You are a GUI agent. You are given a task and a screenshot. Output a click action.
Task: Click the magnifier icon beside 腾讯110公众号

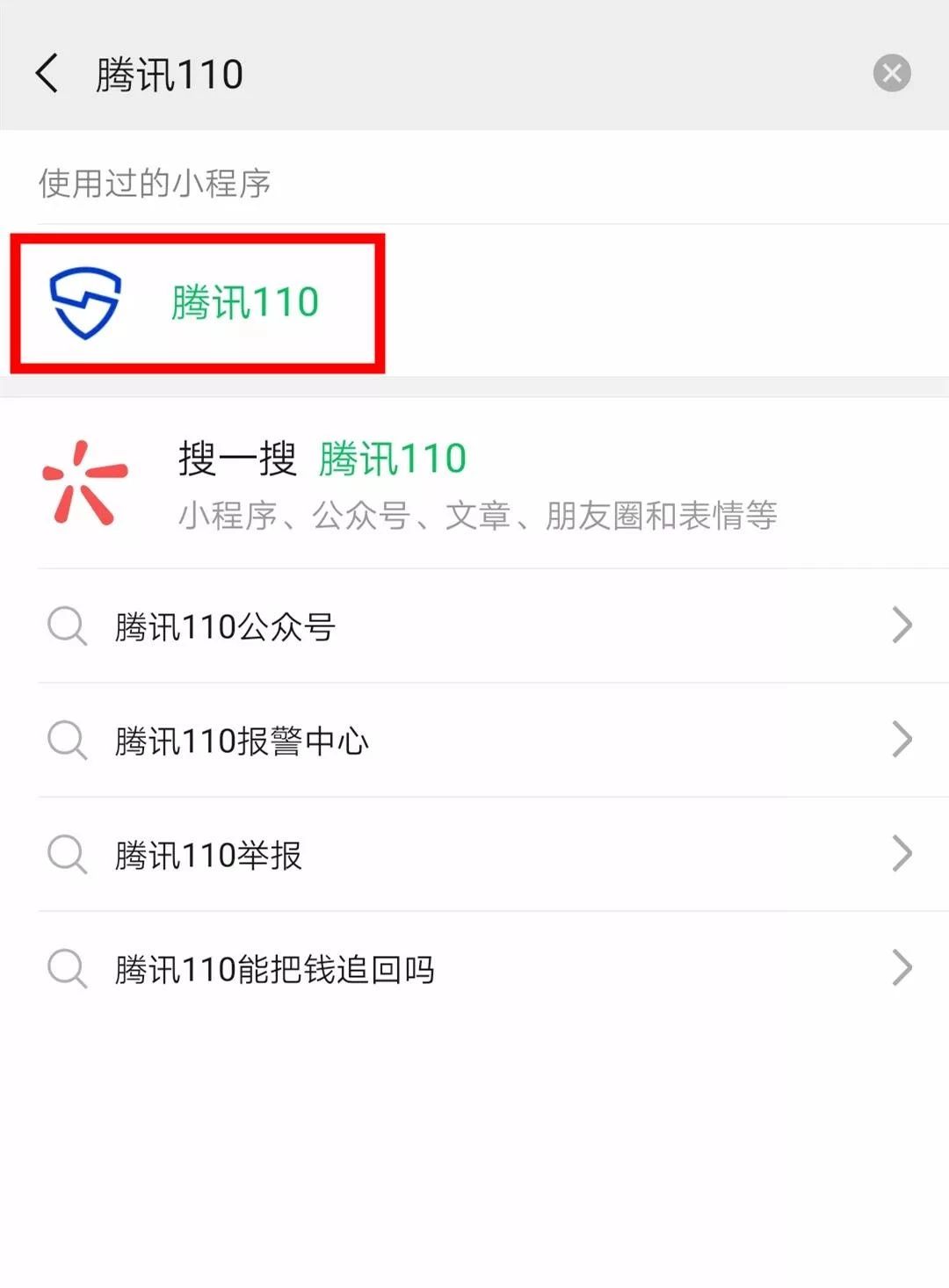click(x=66, y=625)
